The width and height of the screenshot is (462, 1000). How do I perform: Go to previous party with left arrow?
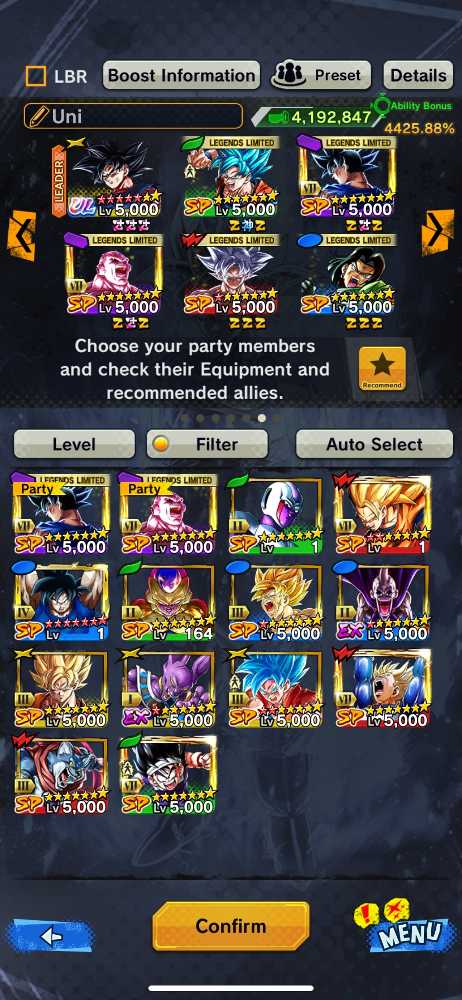point(21,235)
